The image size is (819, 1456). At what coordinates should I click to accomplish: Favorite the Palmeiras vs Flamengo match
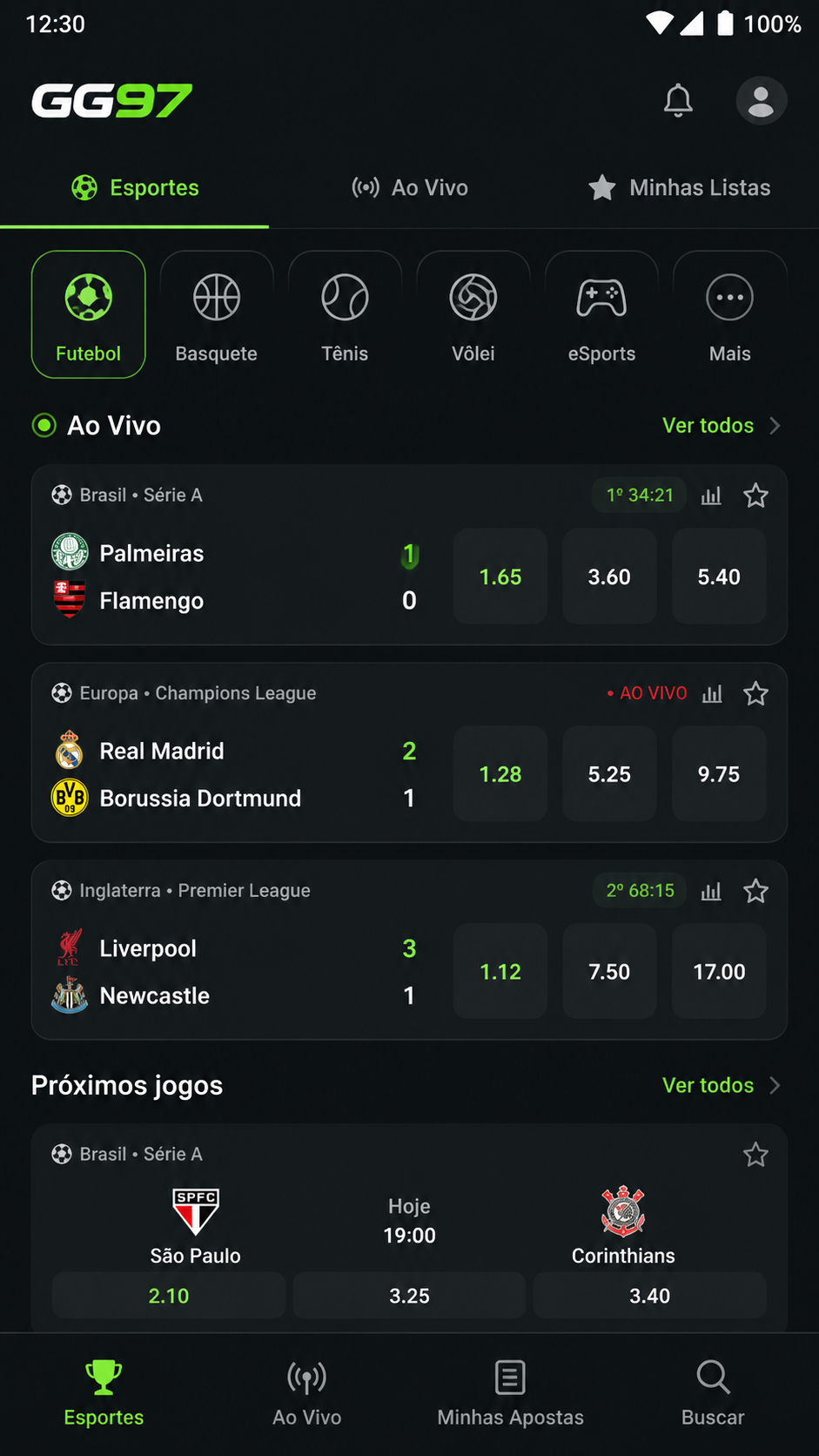click(755, 495)
